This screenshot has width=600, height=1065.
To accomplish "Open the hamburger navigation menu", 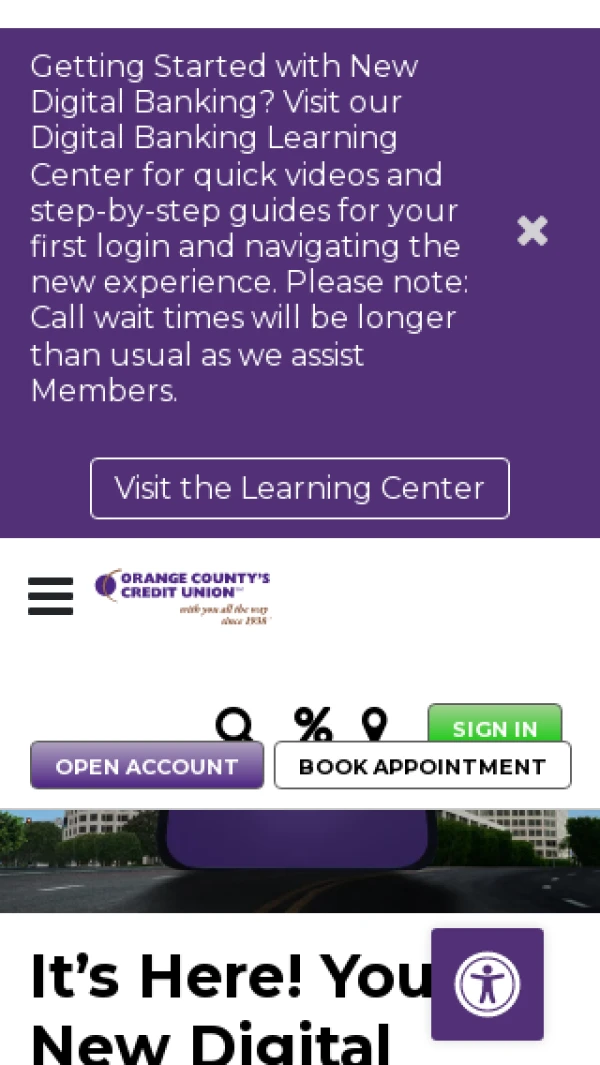I will (50, 596).
